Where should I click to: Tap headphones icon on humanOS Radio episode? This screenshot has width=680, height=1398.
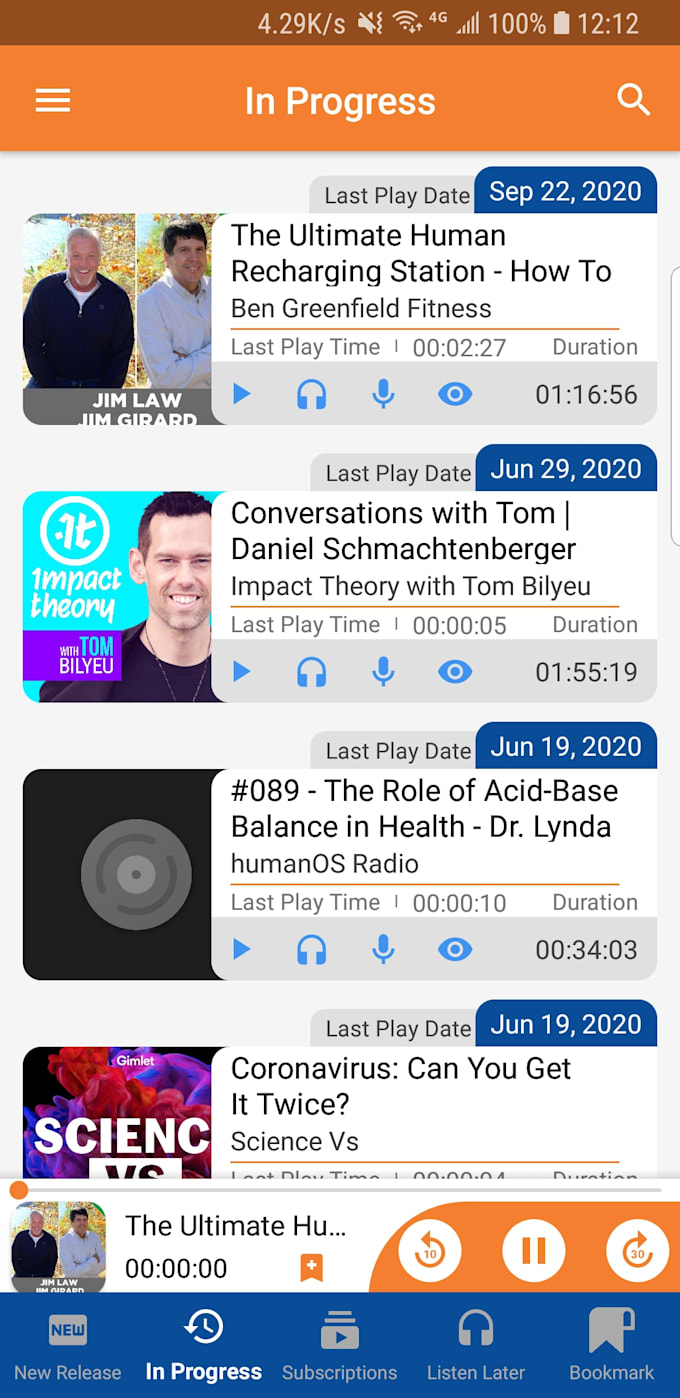[x=312, y=949]
